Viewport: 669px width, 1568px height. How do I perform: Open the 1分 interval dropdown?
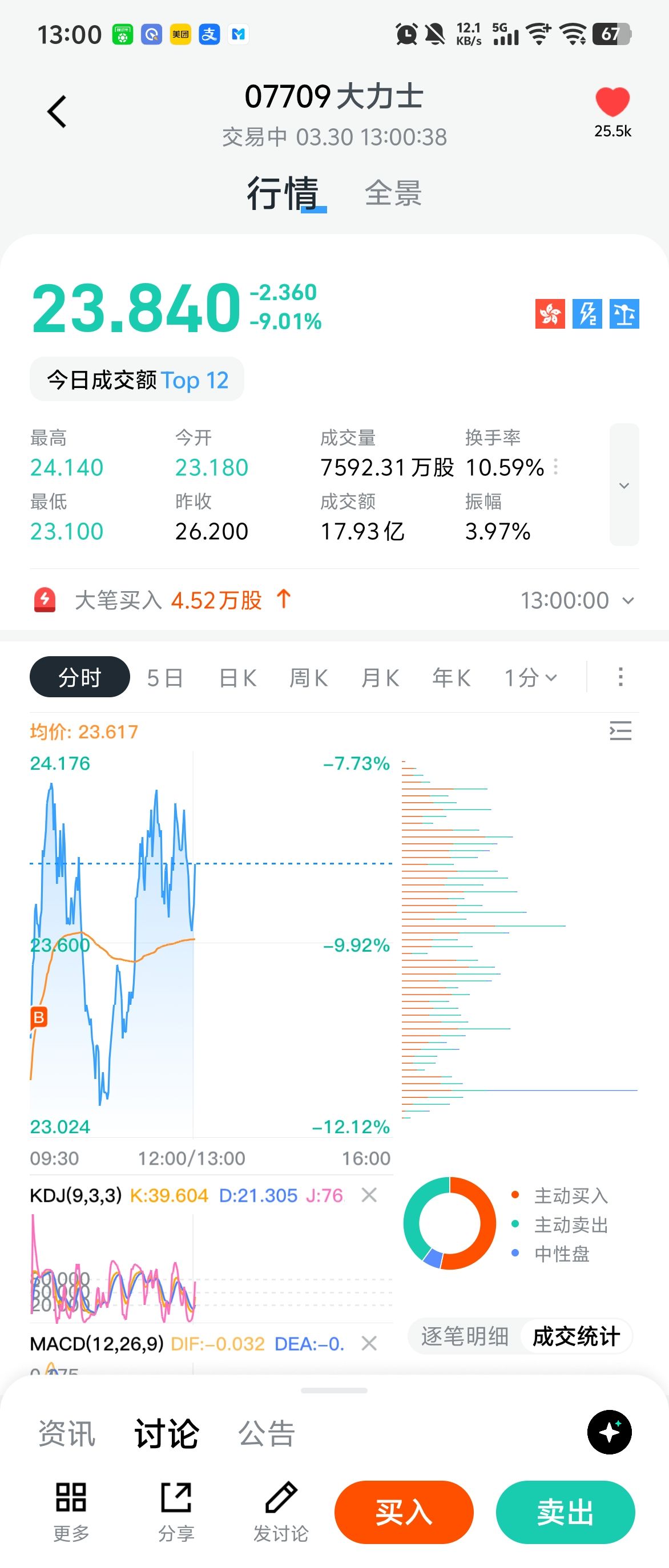tap(530, 677)
